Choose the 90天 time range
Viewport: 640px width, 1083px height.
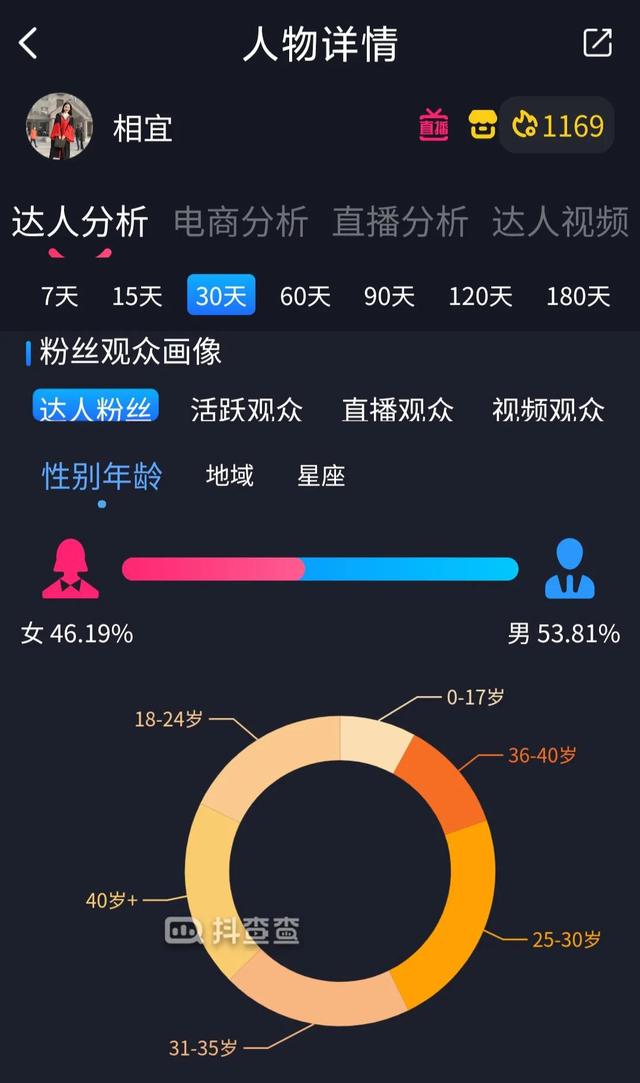[389, 296]
